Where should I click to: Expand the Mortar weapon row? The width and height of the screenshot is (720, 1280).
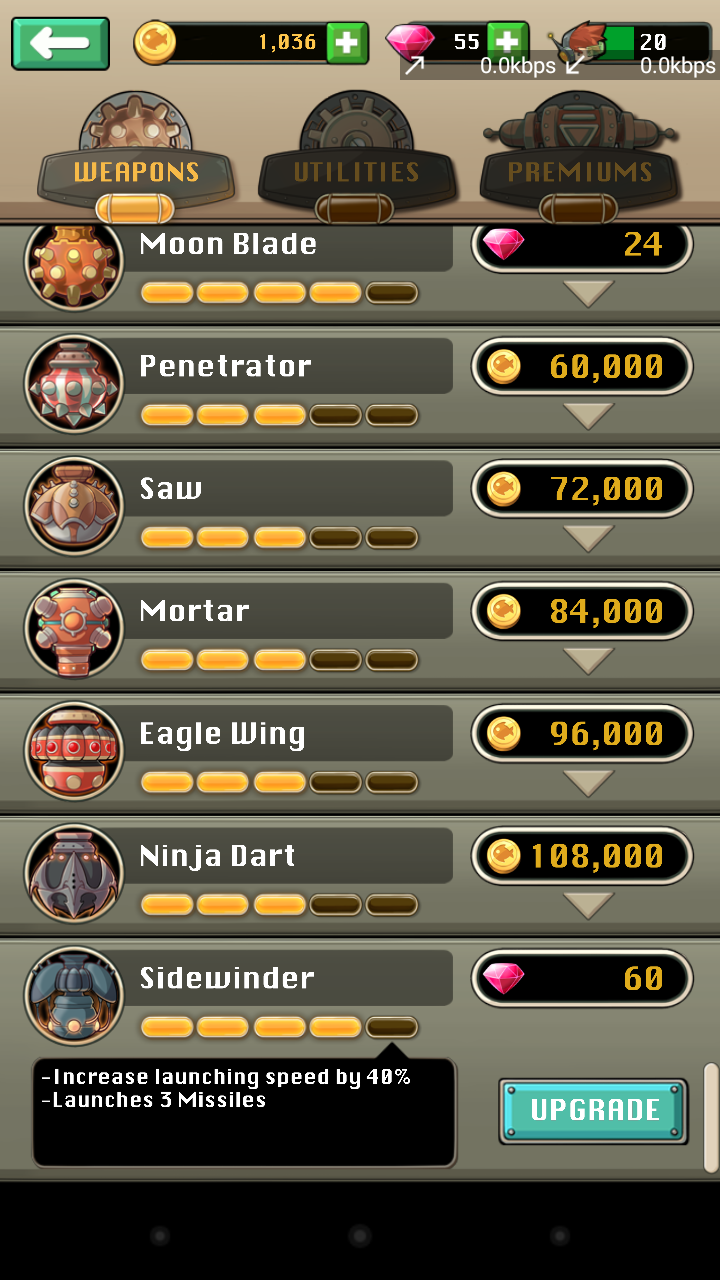pos(587,660)
